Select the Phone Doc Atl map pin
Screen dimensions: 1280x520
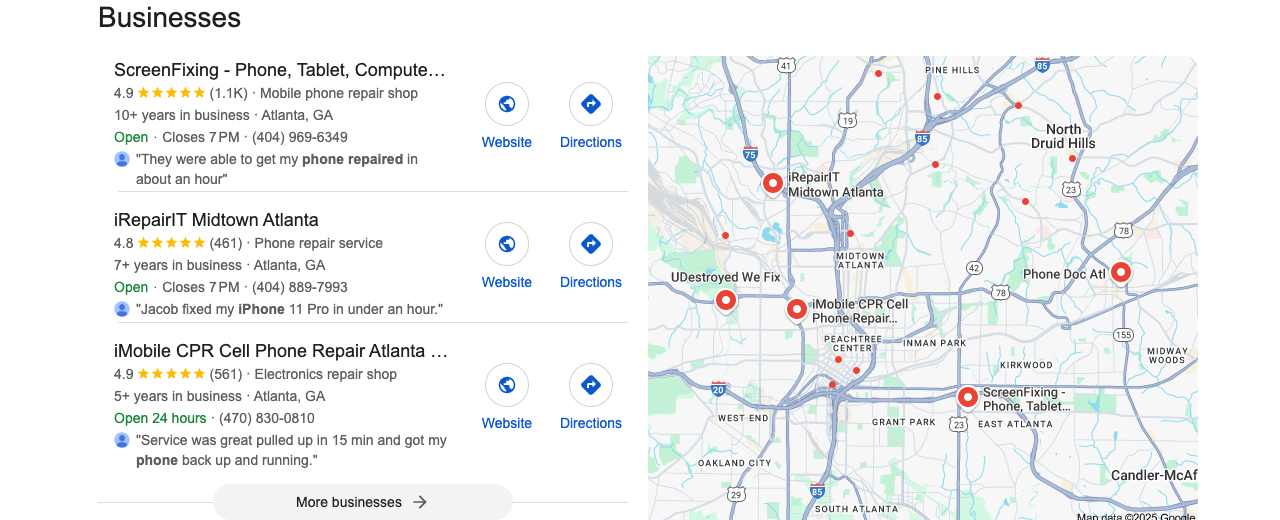[x=1120, y=271]
